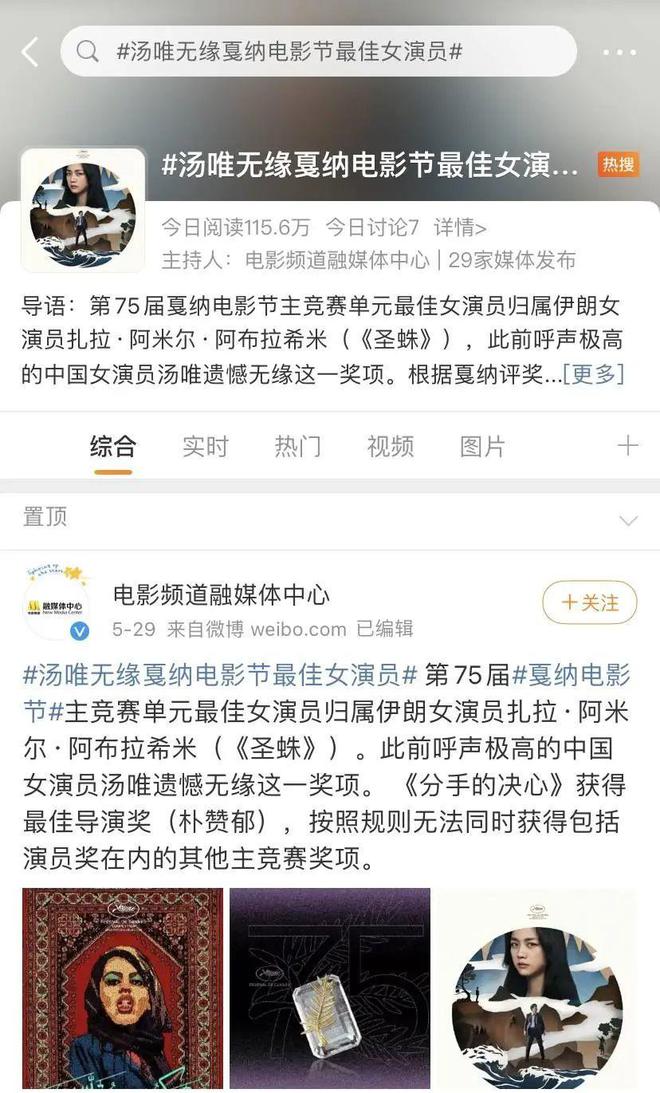This screenshot has width=660, height=1093.
Task: Follow 电影频道融媒体中心 with the 关注 button
Action: tap(589, 603)
